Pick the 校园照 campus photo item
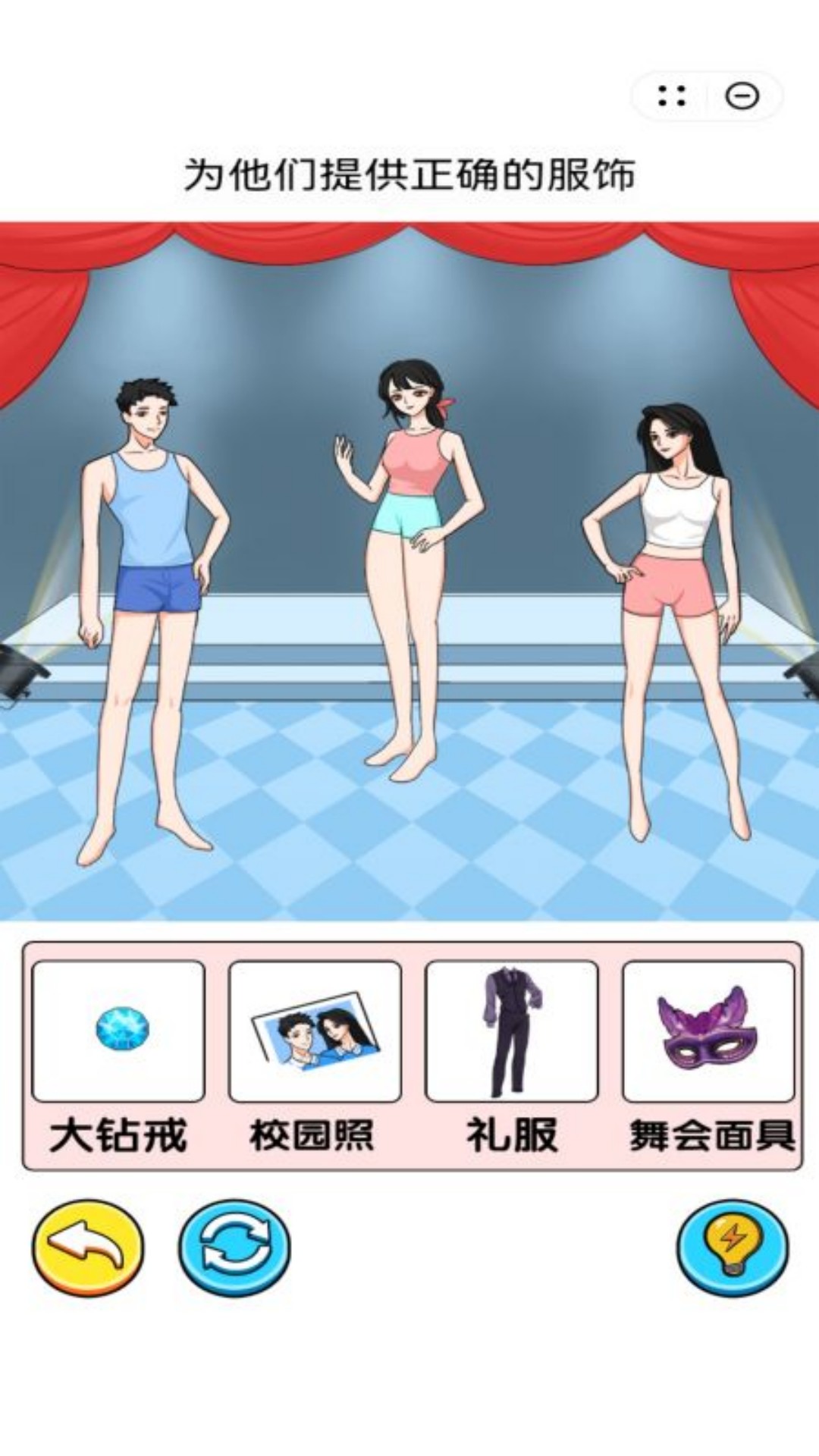This screenshot has height=1456, width=819. click(315, 1031)
